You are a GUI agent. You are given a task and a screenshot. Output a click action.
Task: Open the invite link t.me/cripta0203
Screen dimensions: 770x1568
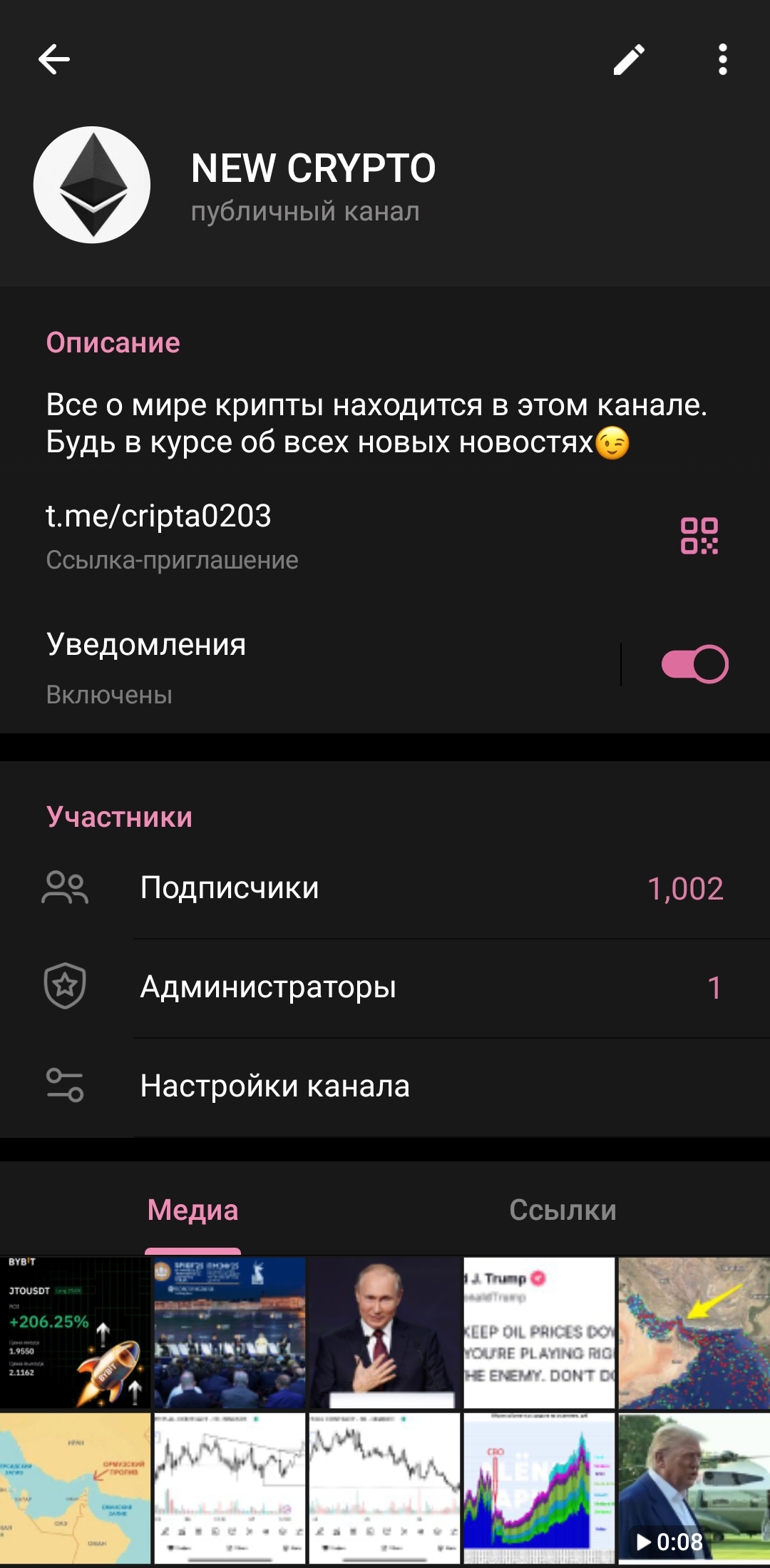point(158,516)
